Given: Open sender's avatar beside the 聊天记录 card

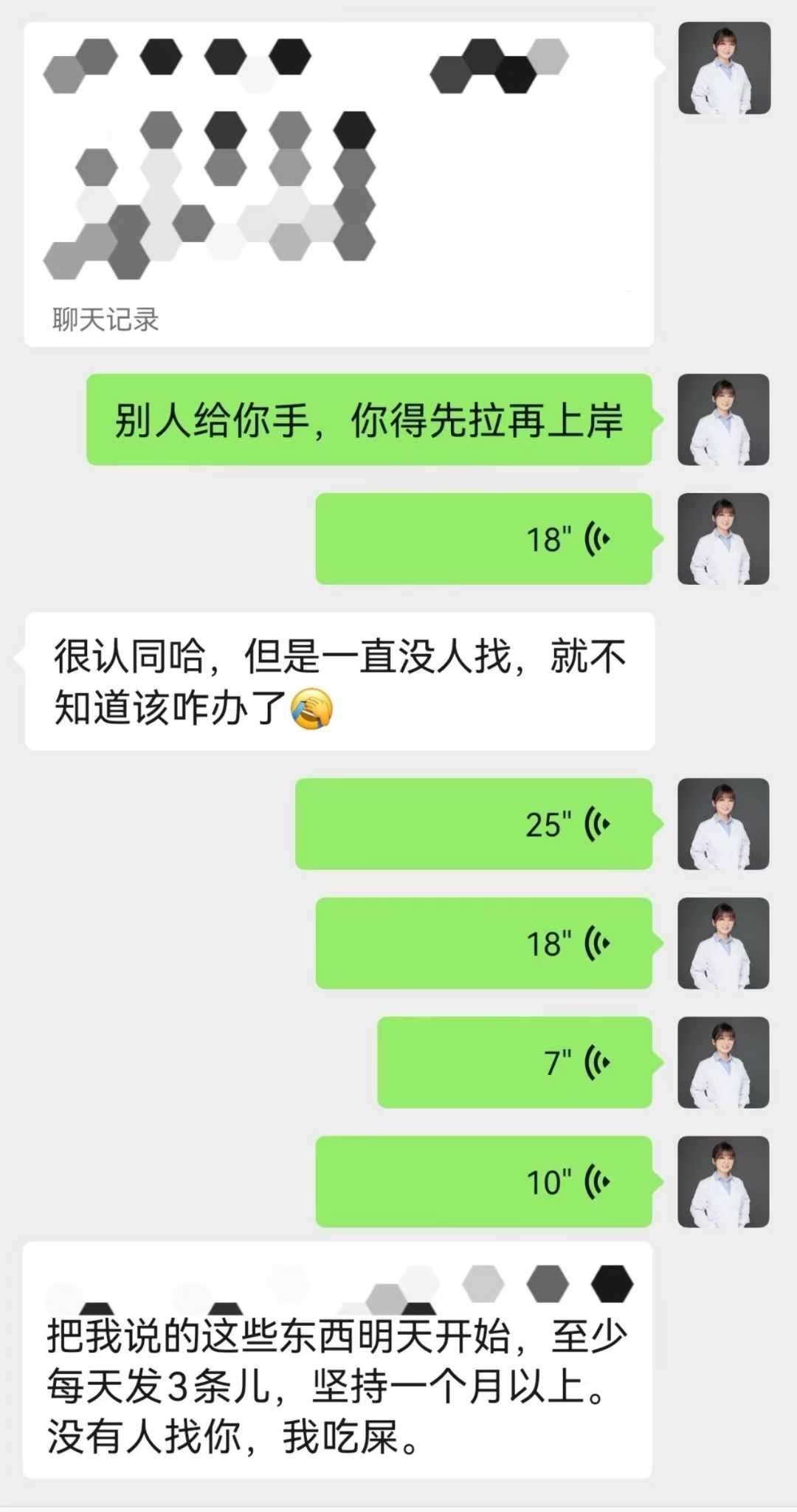Looking at the screenshot, I should [724, 68].
